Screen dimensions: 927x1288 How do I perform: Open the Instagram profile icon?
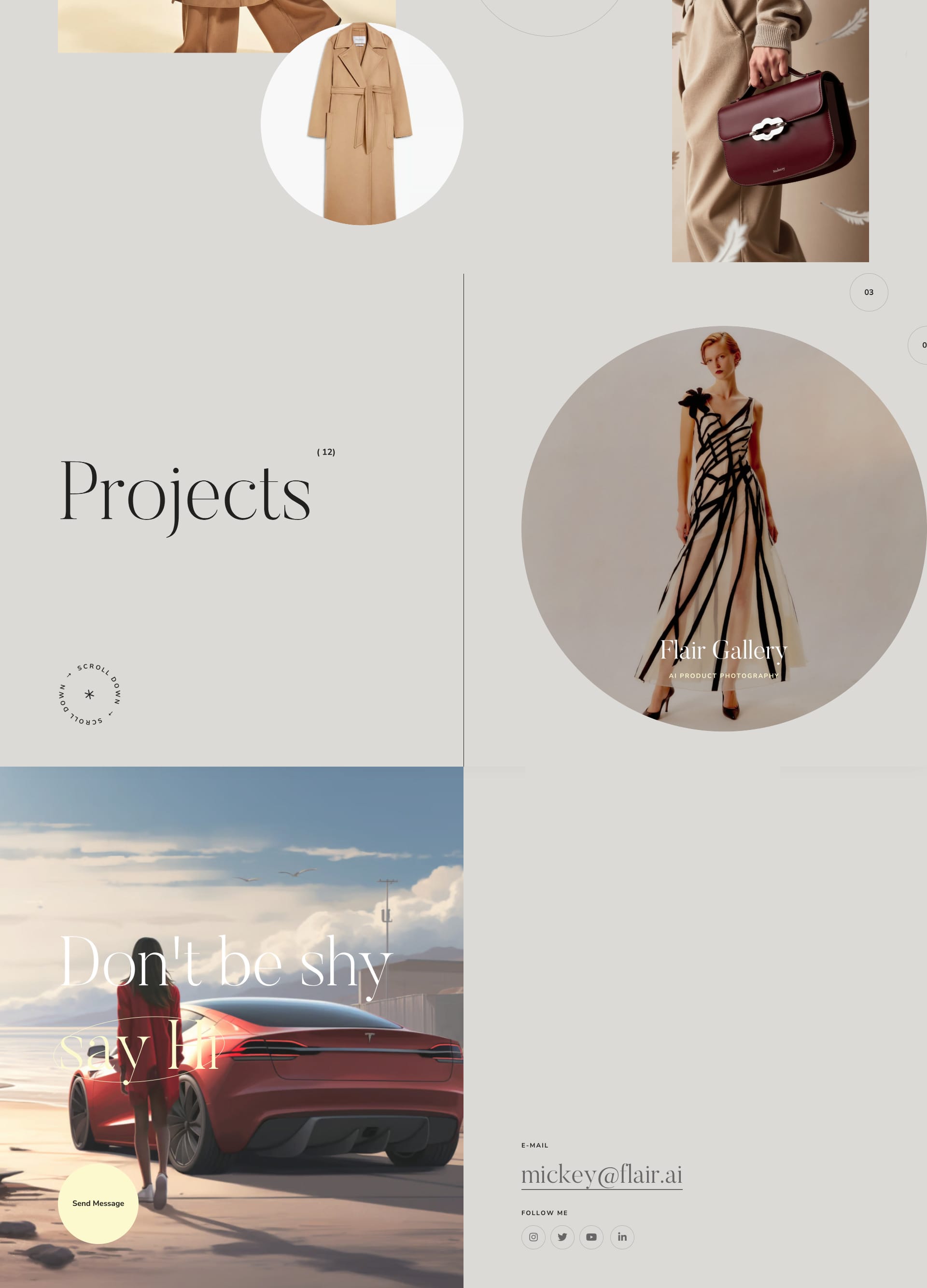(533, 1237)
